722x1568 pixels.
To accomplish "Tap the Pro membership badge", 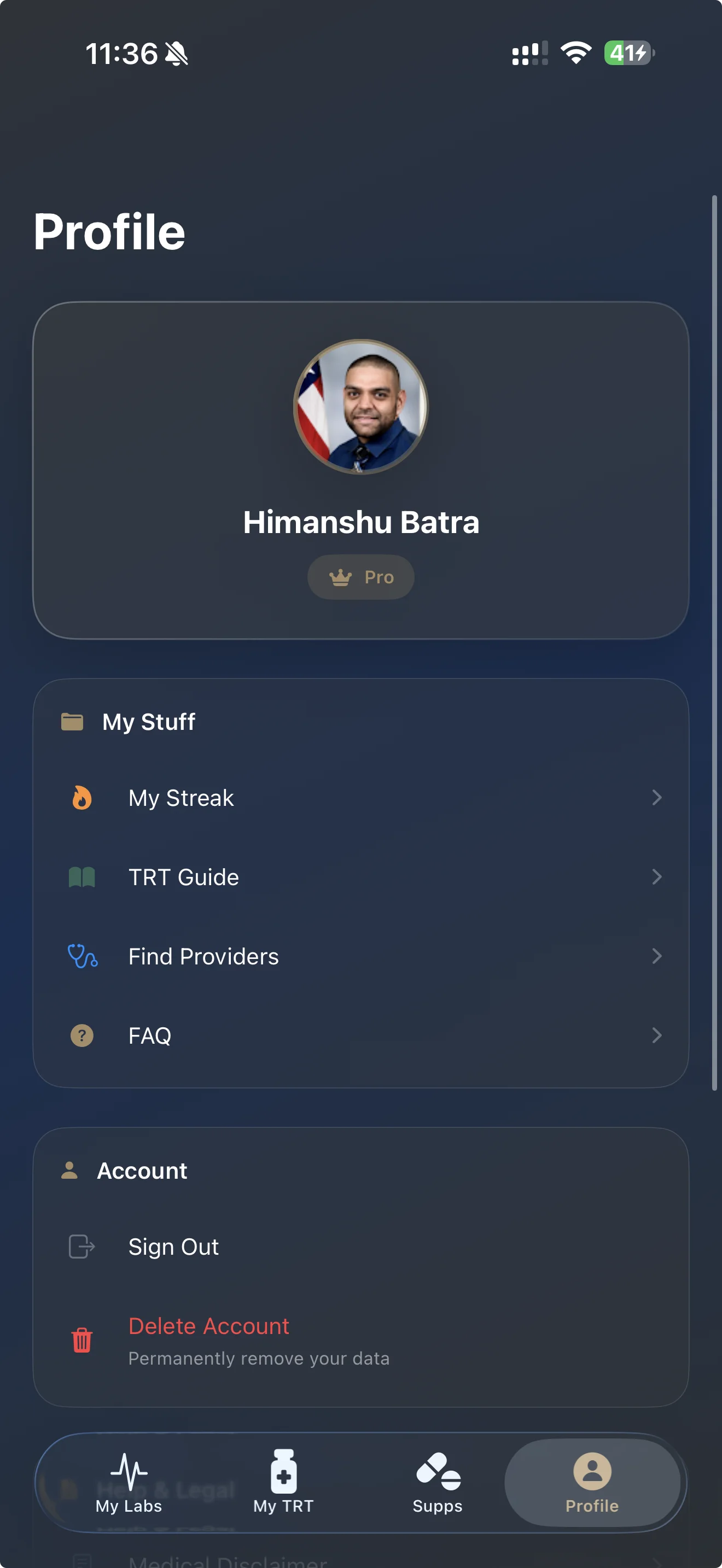I will point(360,577).
